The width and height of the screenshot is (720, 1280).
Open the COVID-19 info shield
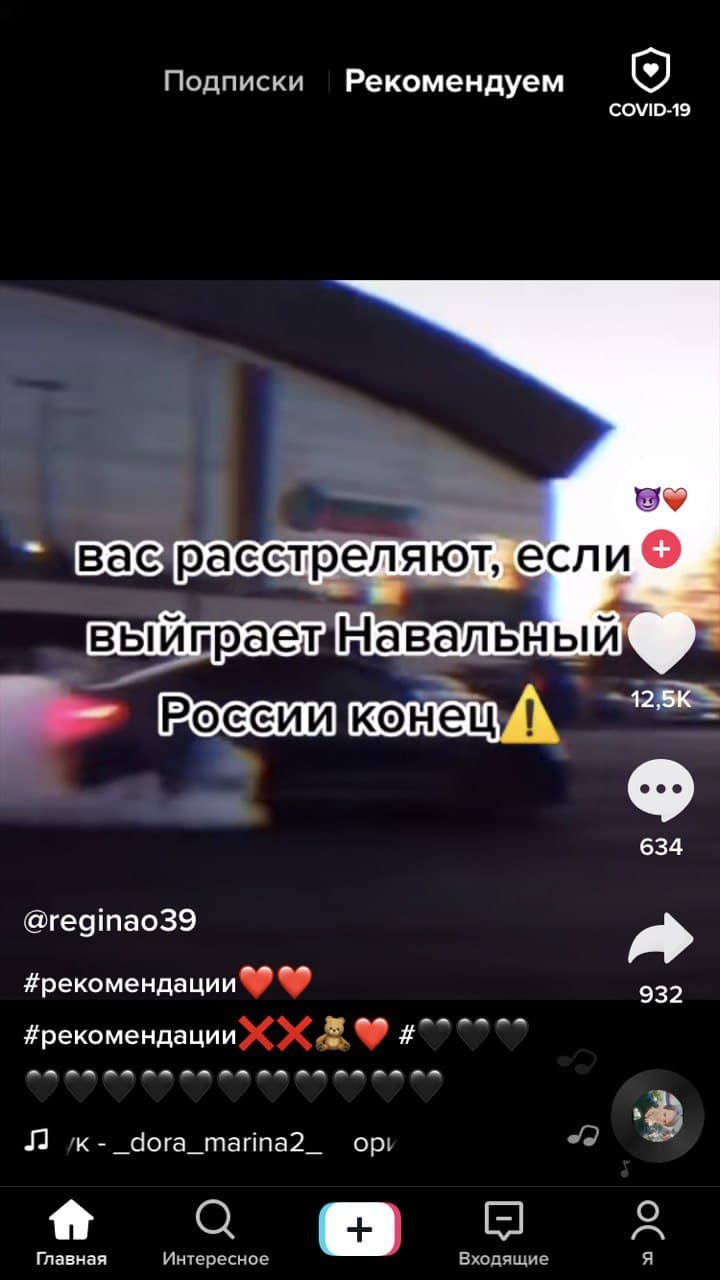click(650, 85)
